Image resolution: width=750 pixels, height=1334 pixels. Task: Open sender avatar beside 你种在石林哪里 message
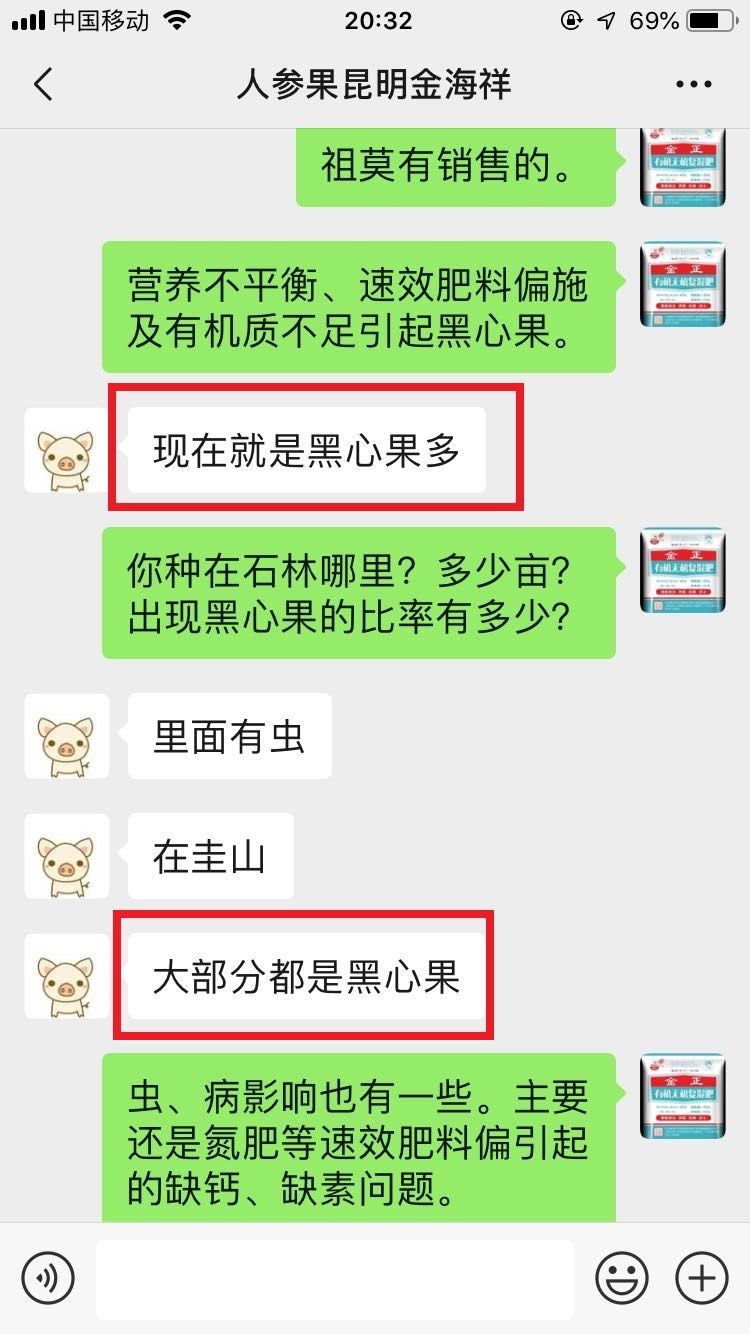point(682,570)
